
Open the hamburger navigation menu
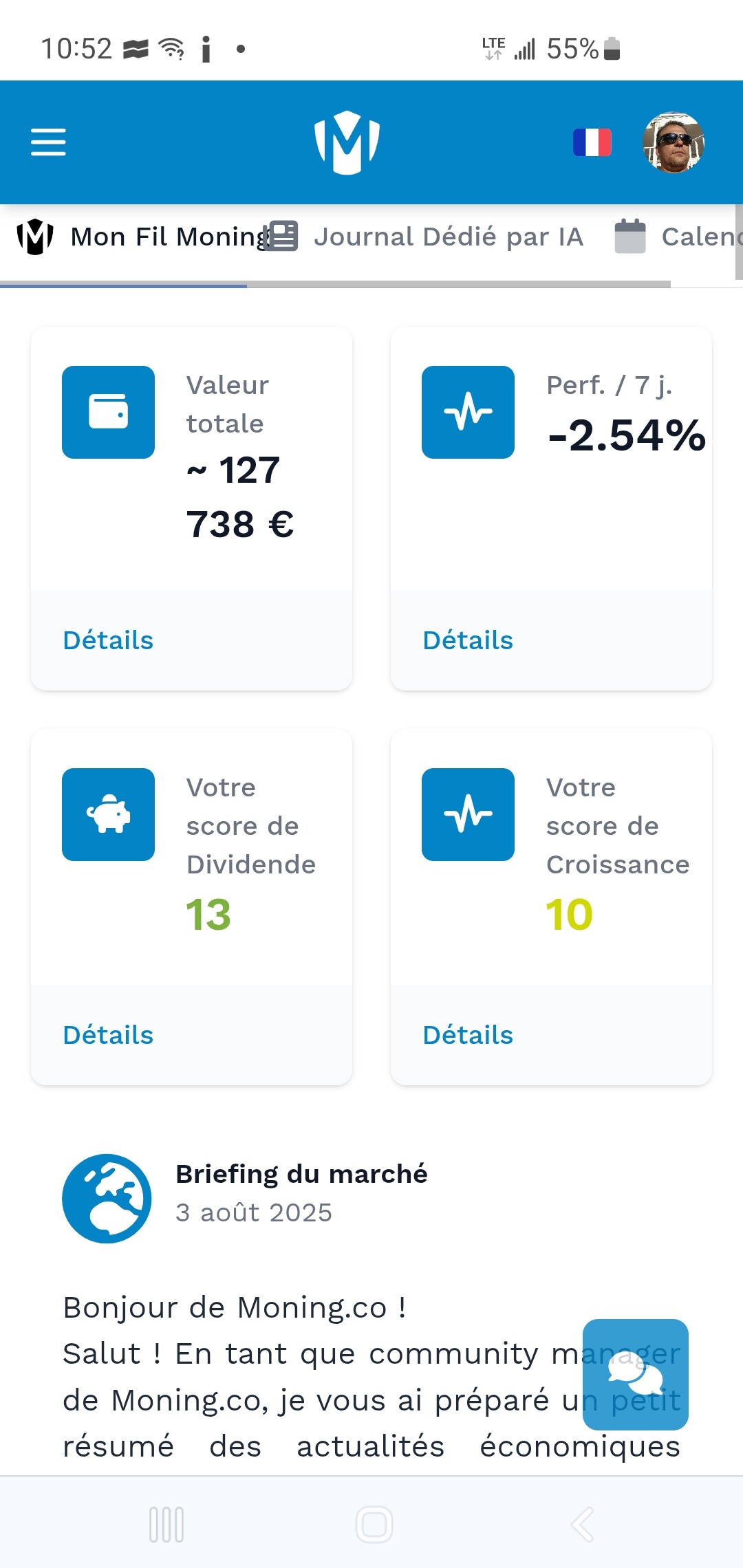coord(48,142)
